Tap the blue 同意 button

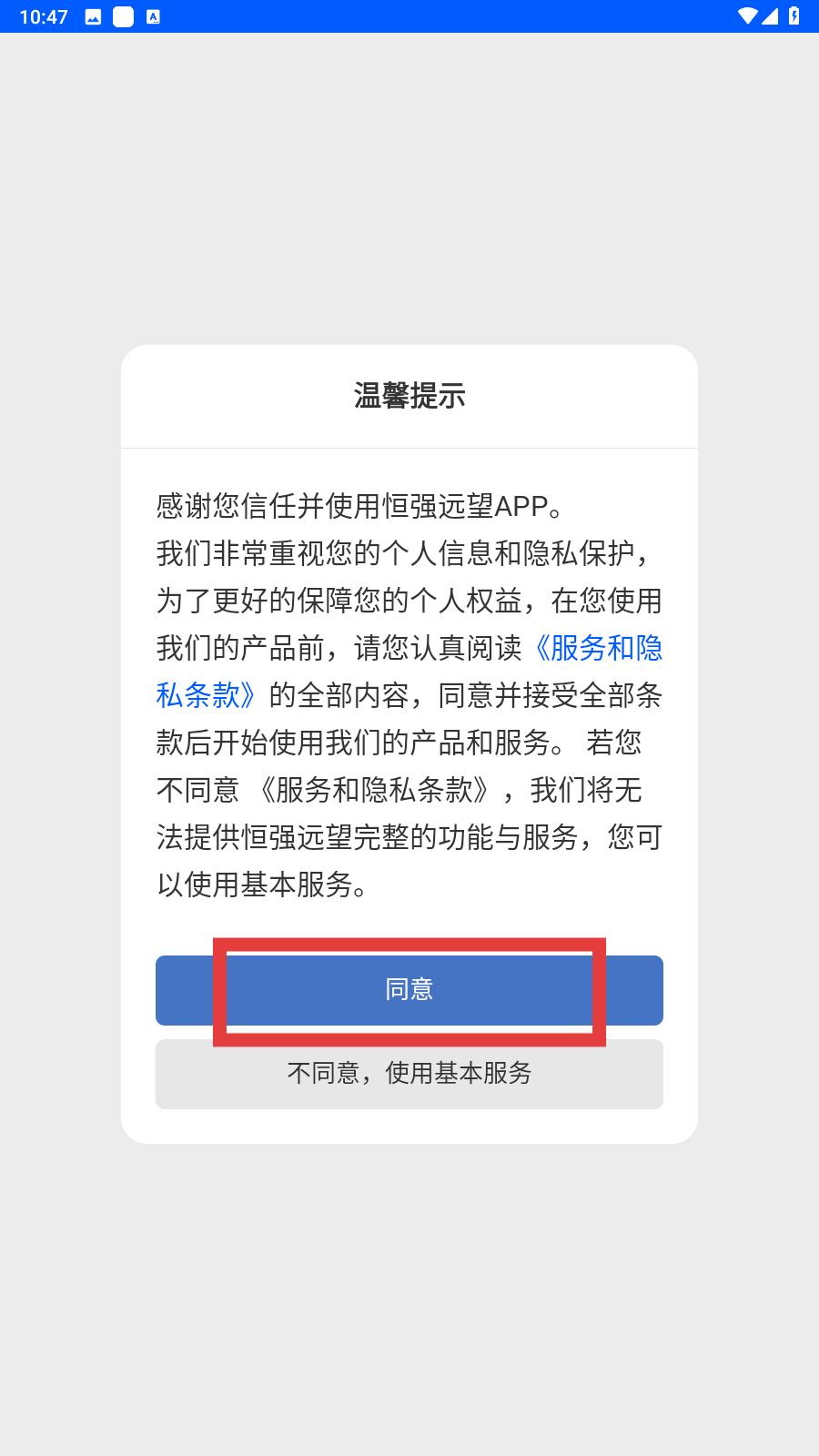point(409,990)
